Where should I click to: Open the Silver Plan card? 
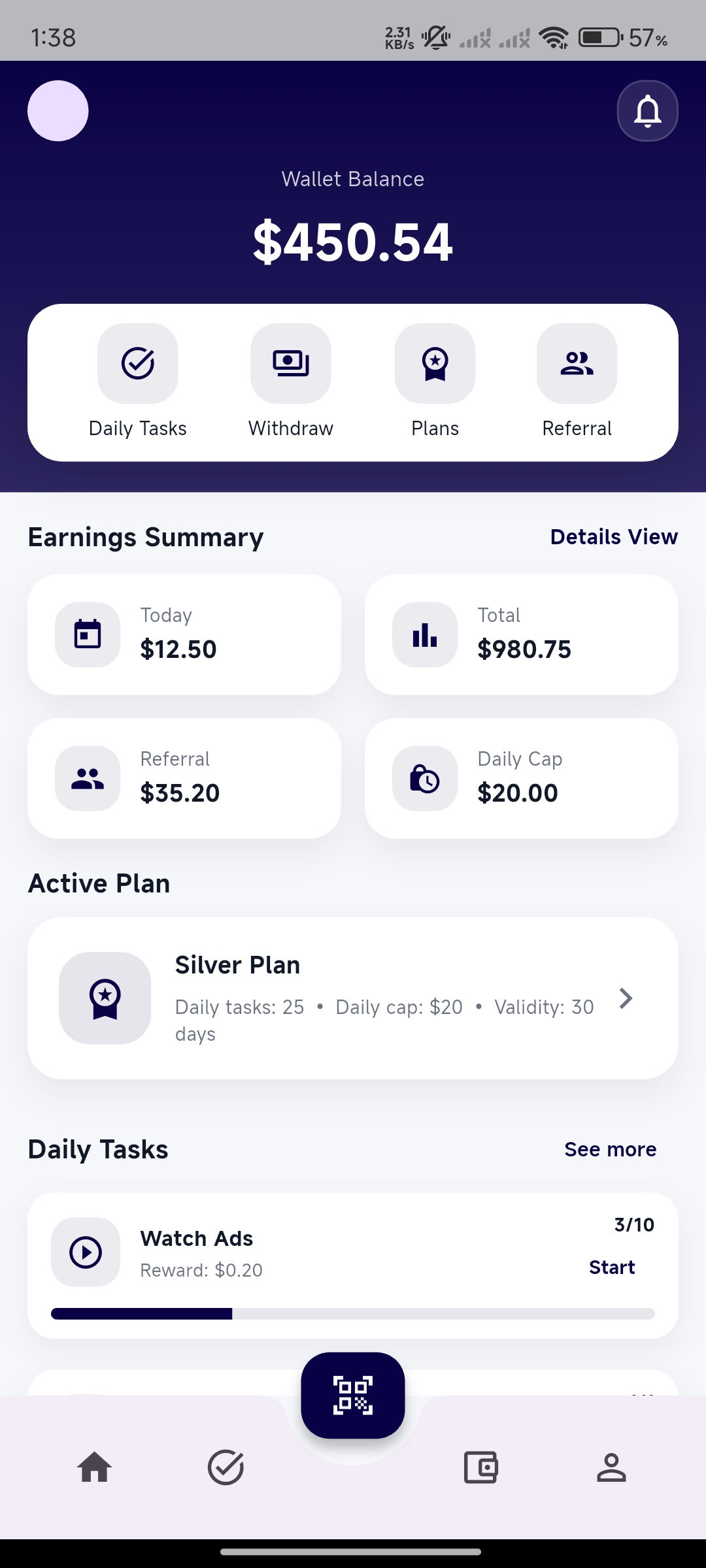(353, 998)
